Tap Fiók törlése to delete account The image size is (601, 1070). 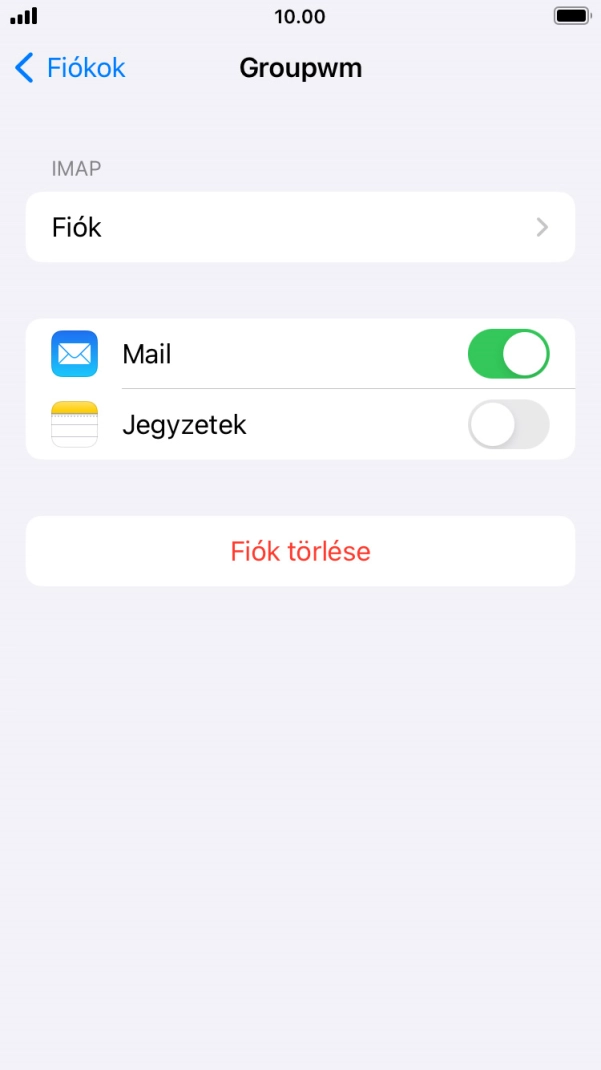click(x=300, y=551)
